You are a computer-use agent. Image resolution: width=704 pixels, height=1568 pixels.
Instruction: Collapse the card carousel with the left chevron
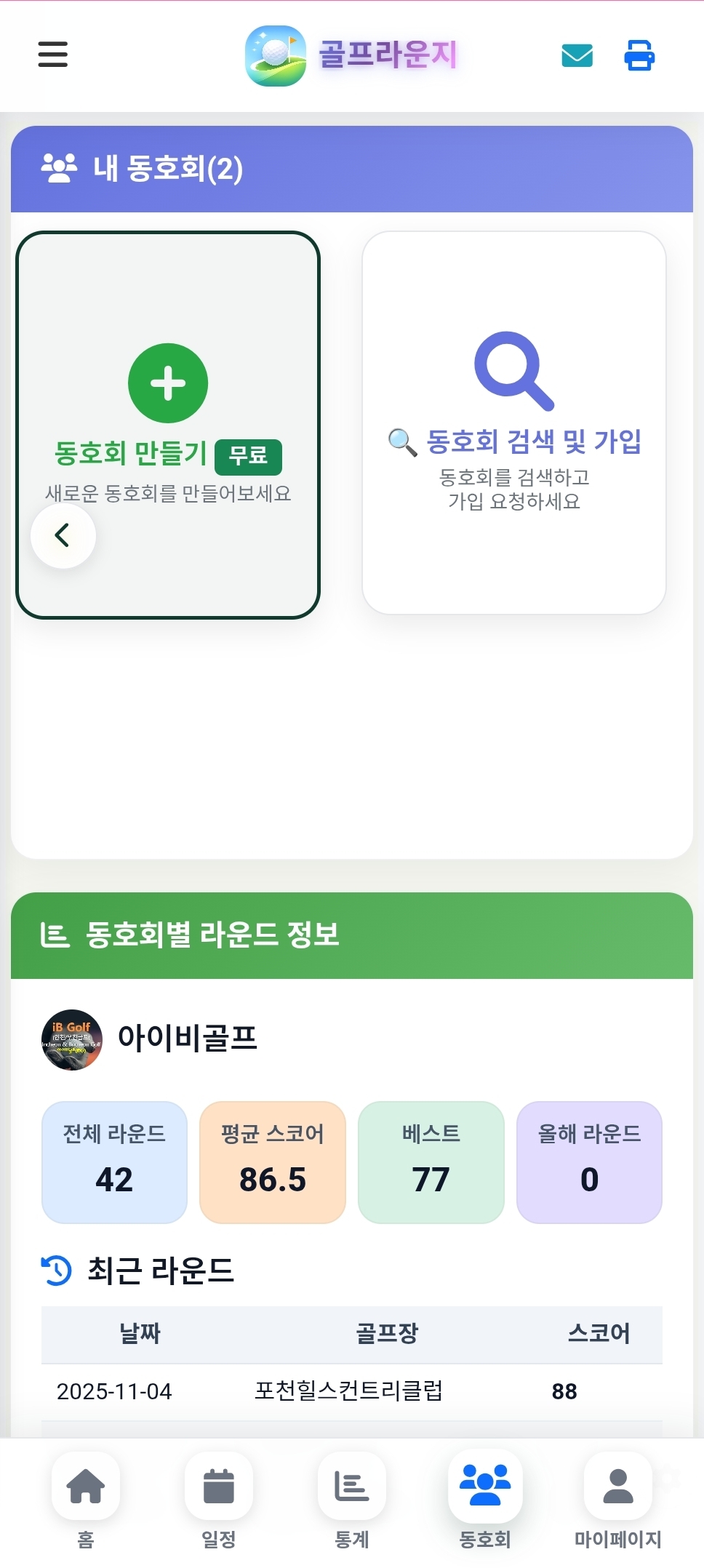pyautogui.click(x=63, y=535)
